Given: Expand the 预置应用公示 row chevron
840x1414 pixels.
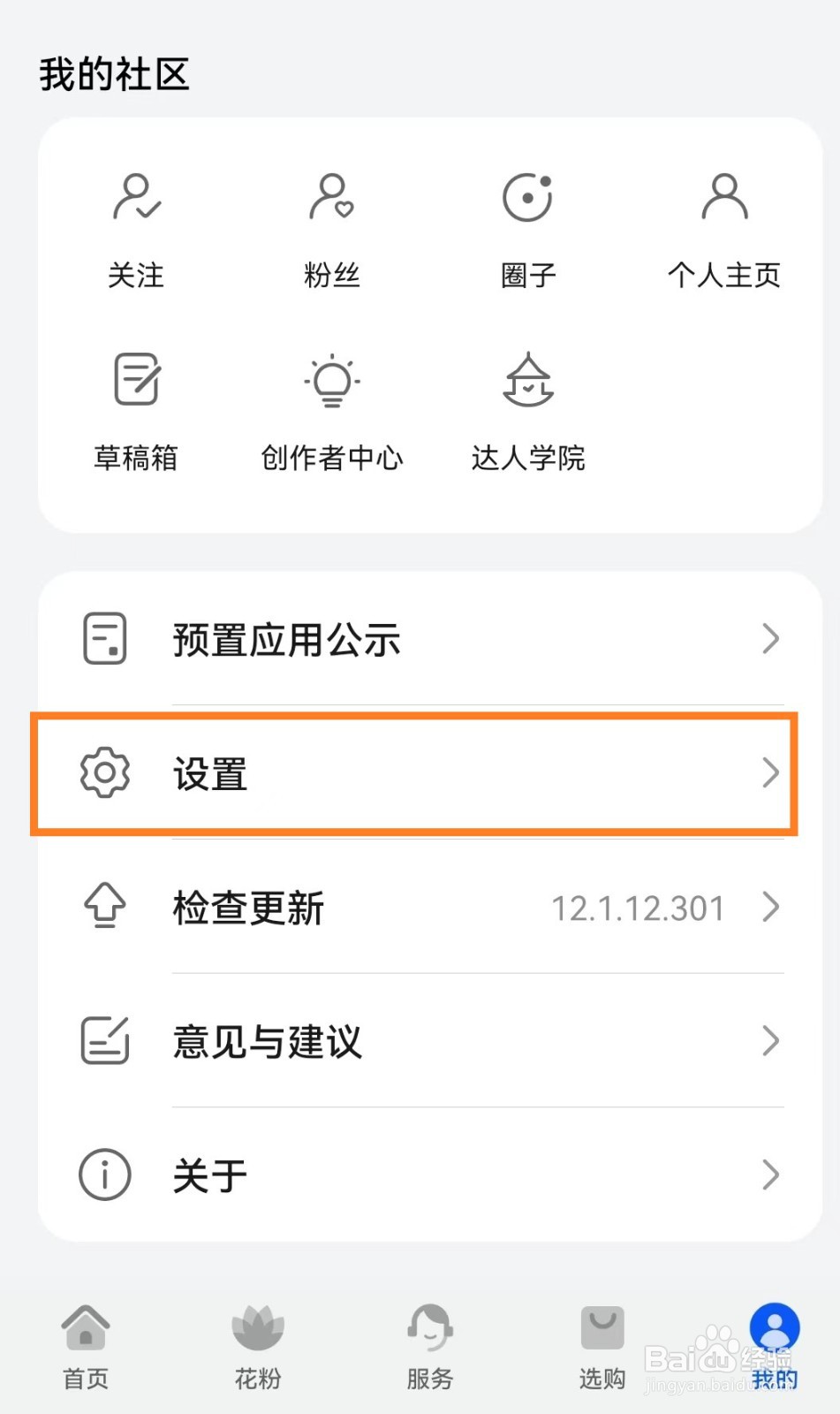Looking at the screenshot, I should click(771, 639).
